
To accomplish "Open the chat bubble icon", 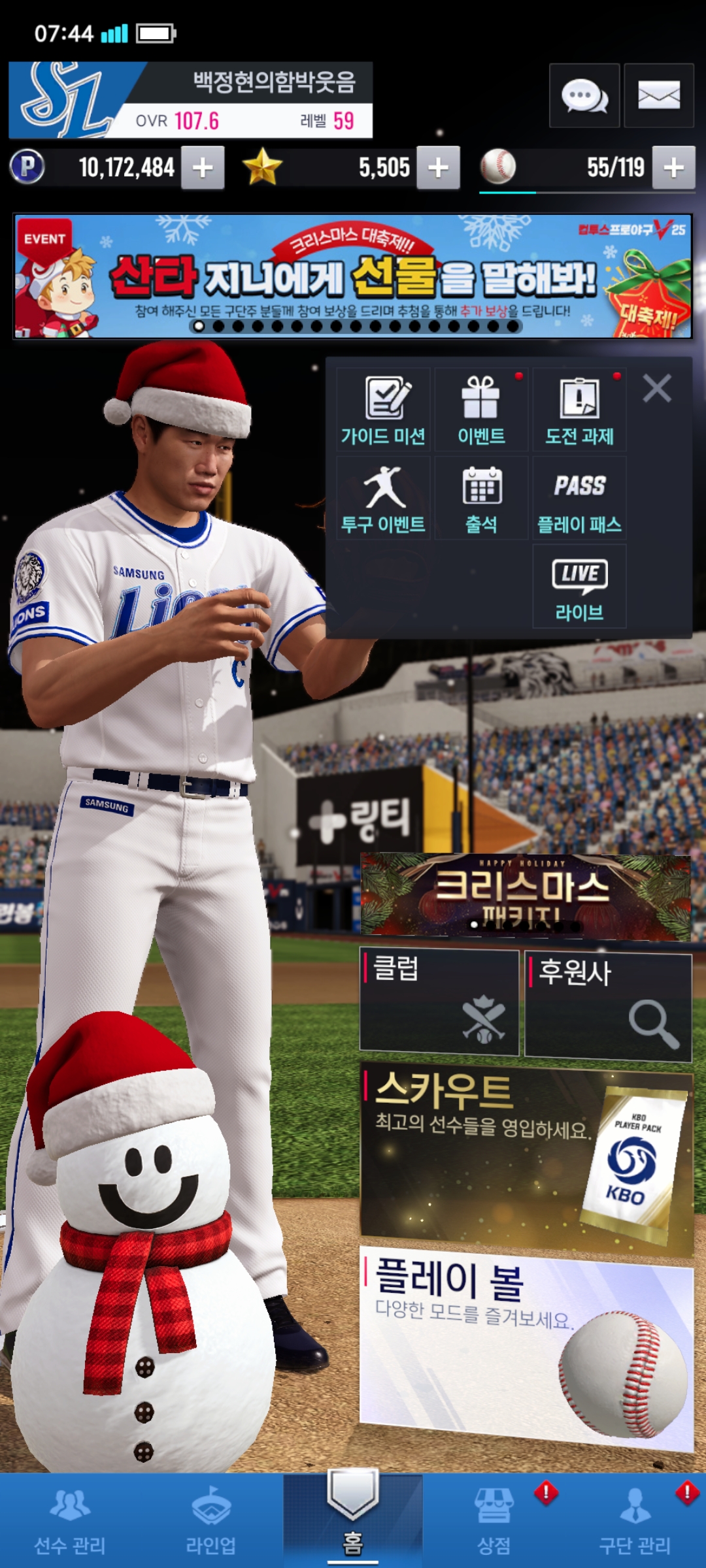I will (584, 96).
